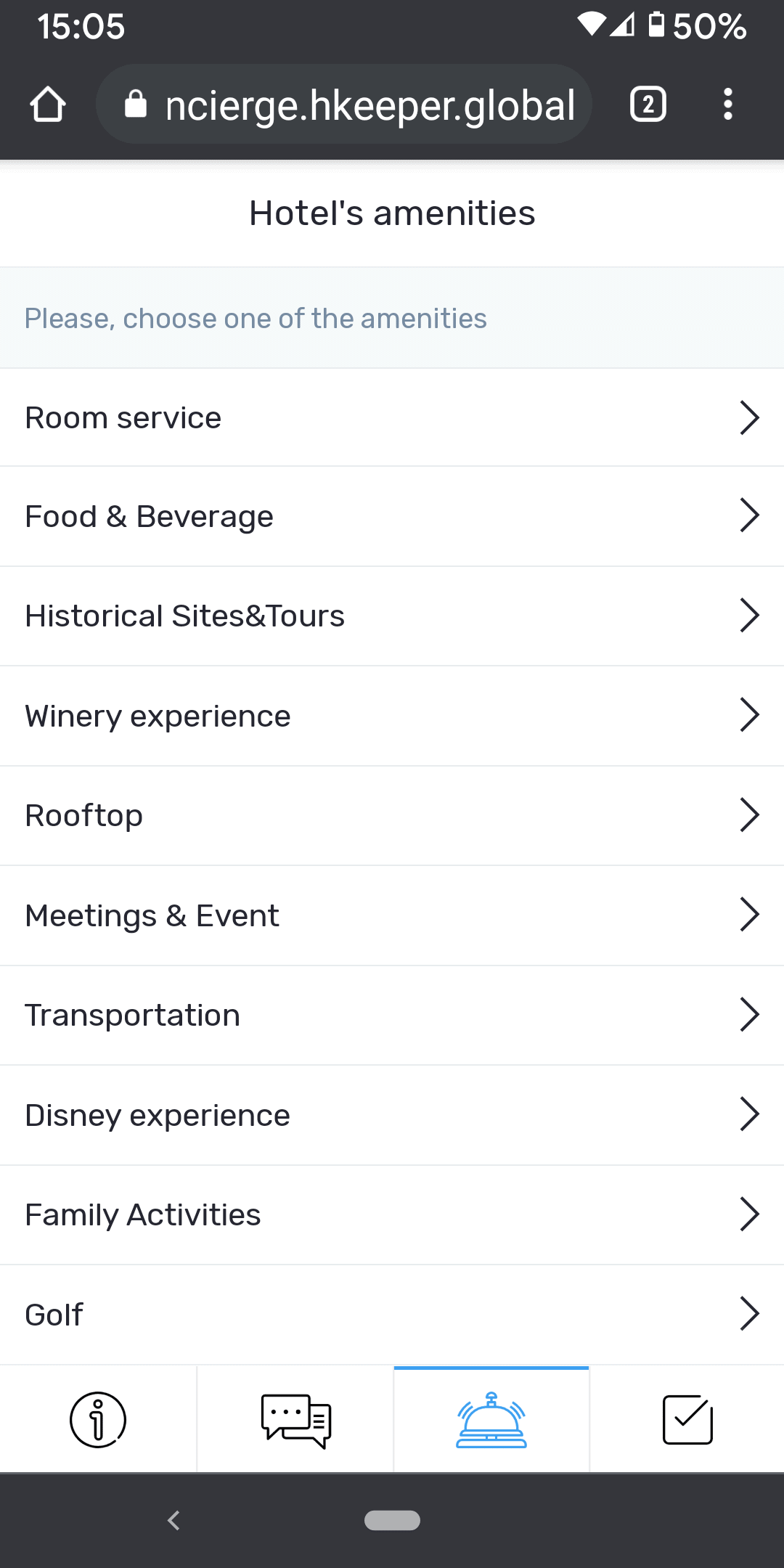Choose Winery experience
Screen dimensions: 784x1568
tap(392, 716)
